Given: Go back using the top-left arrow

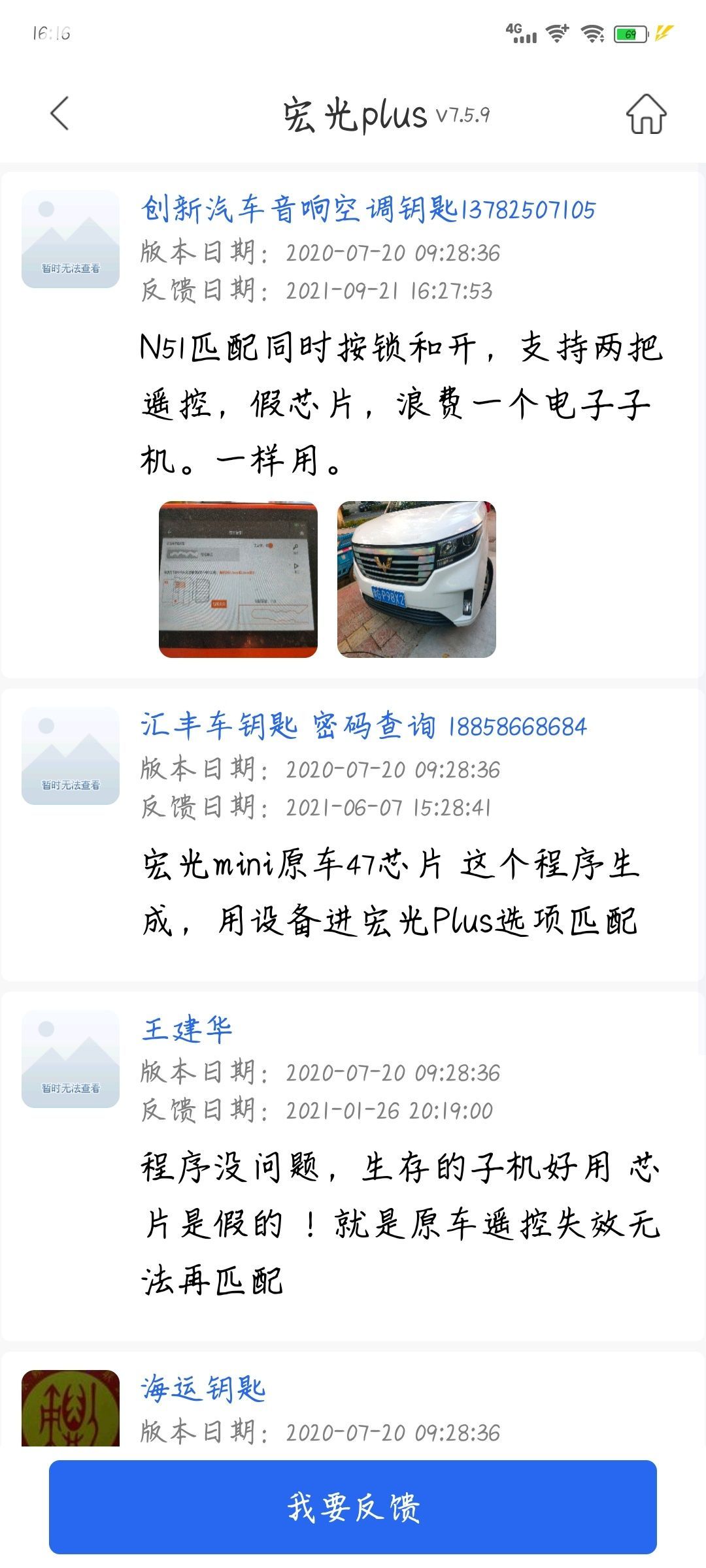Looking at the screenshot, I should point(59,114).
